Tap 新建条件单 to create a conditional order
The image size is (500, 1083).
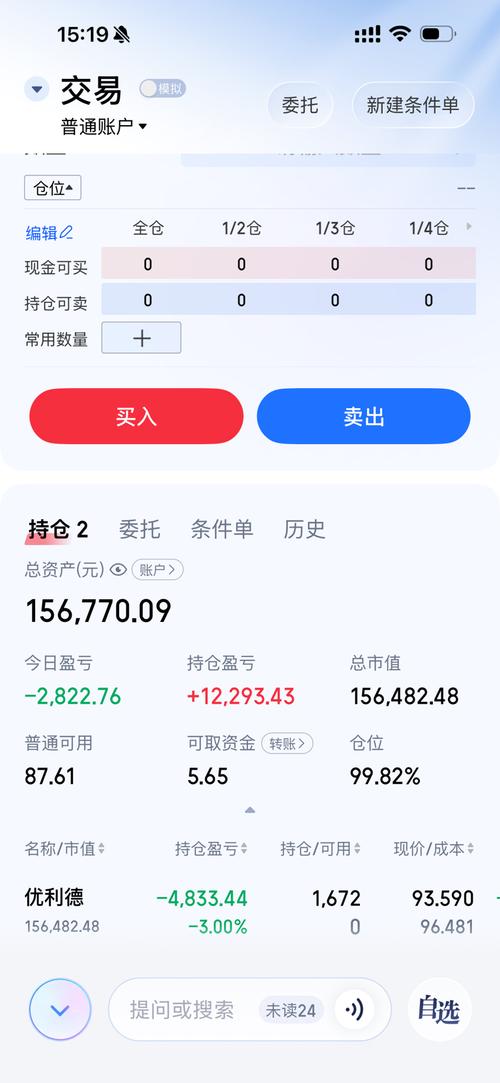(413, 105)
